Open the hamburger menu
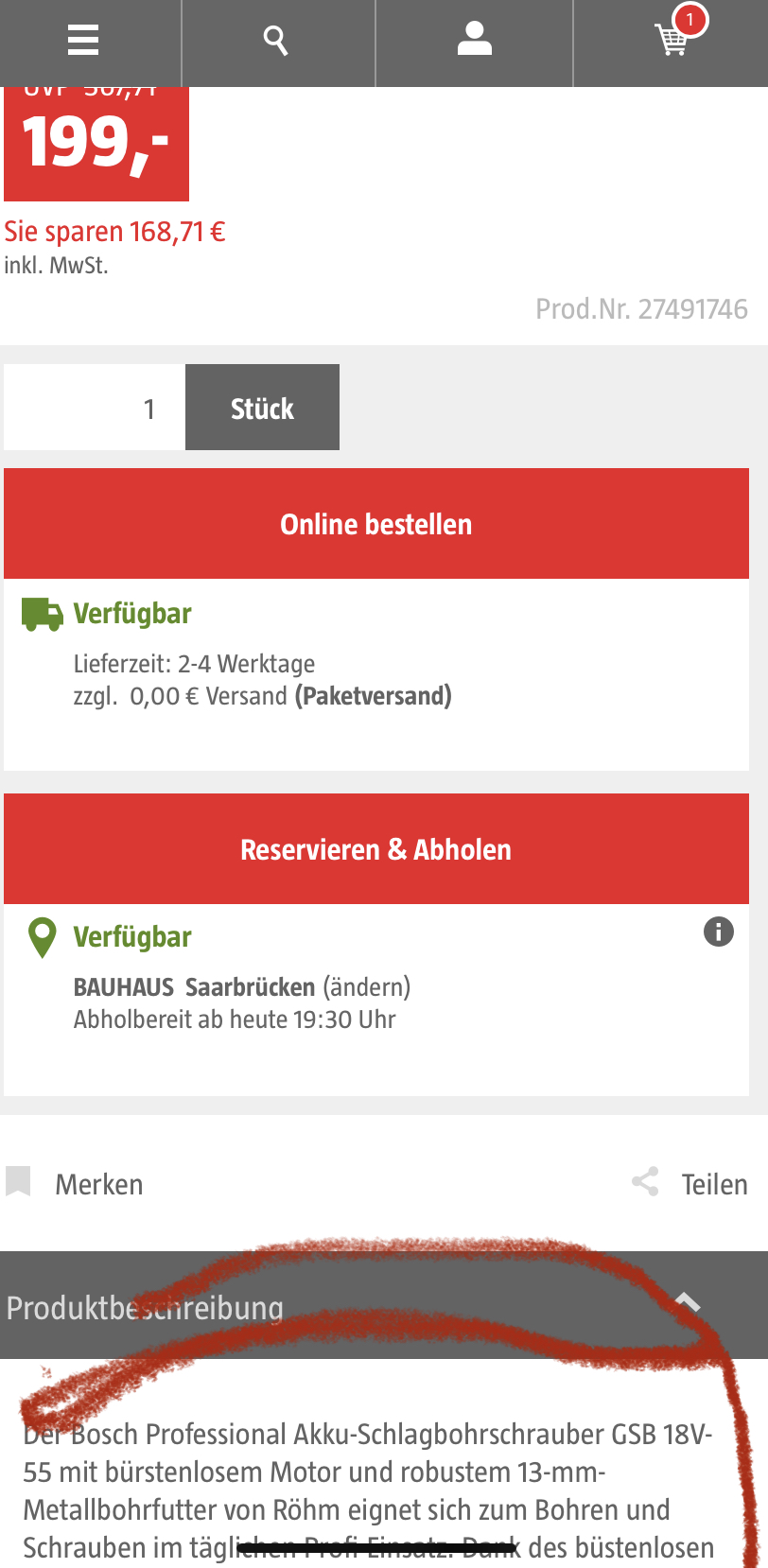 pyautogui.click(x=83, y=40)
